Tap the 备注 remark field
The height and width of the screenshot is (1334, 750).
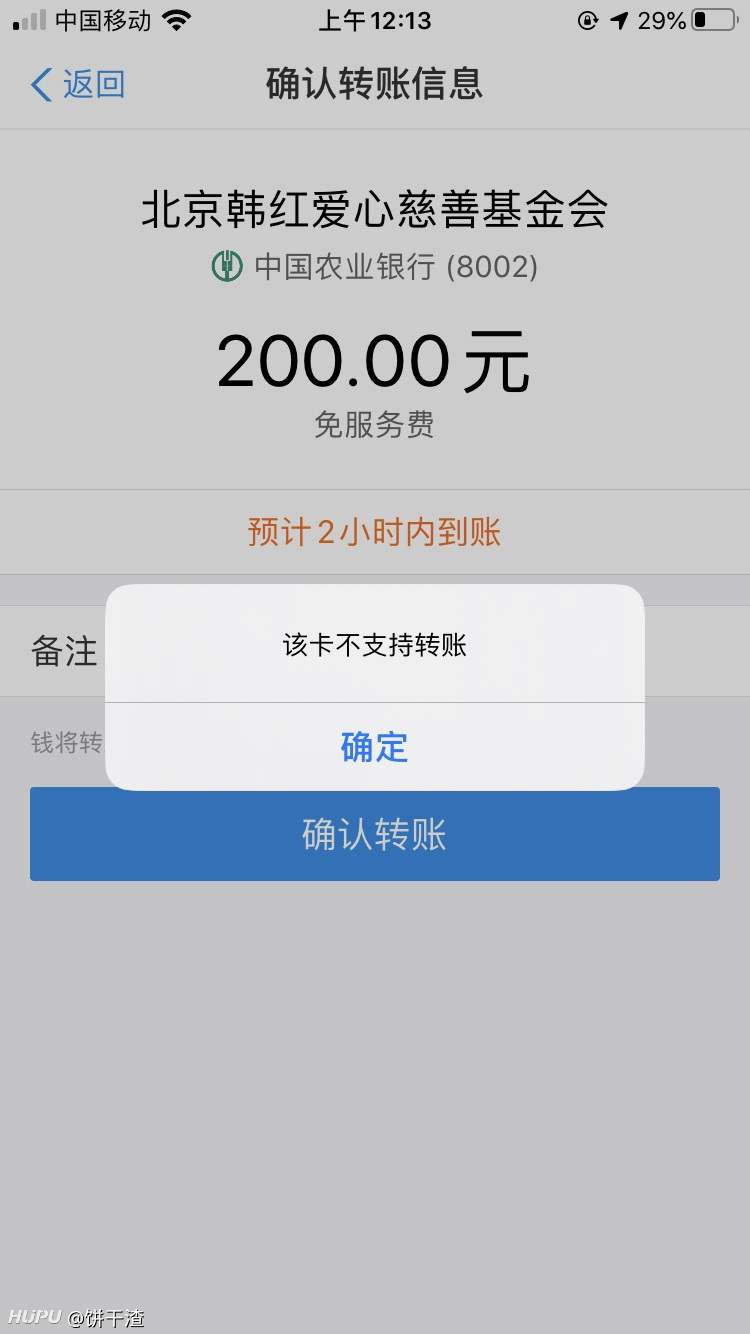pos(375,651)
